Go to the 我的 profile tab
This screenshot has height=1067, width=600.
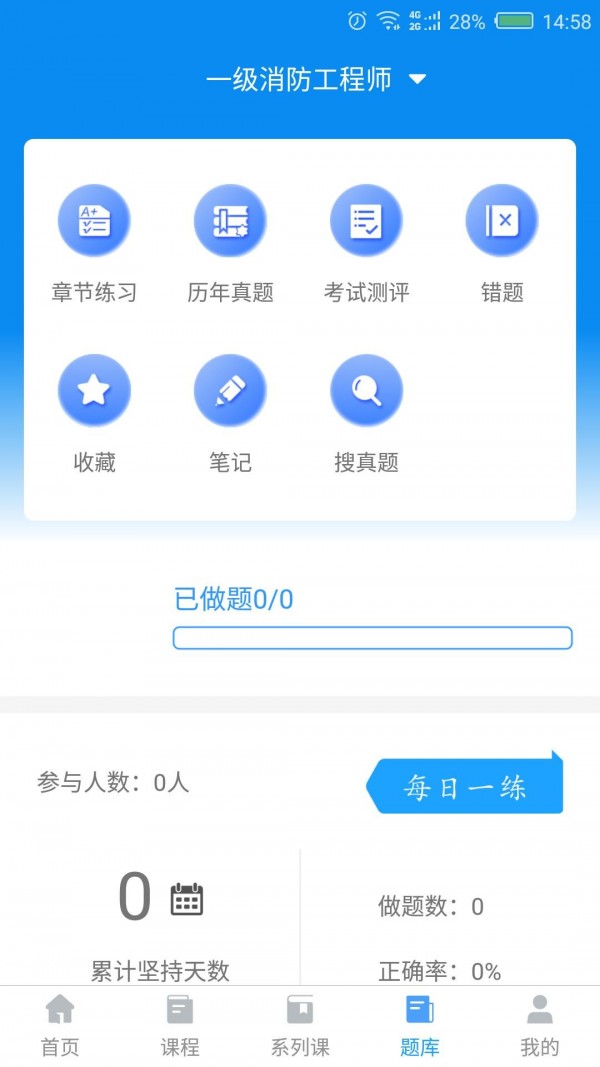[539, 1025]
